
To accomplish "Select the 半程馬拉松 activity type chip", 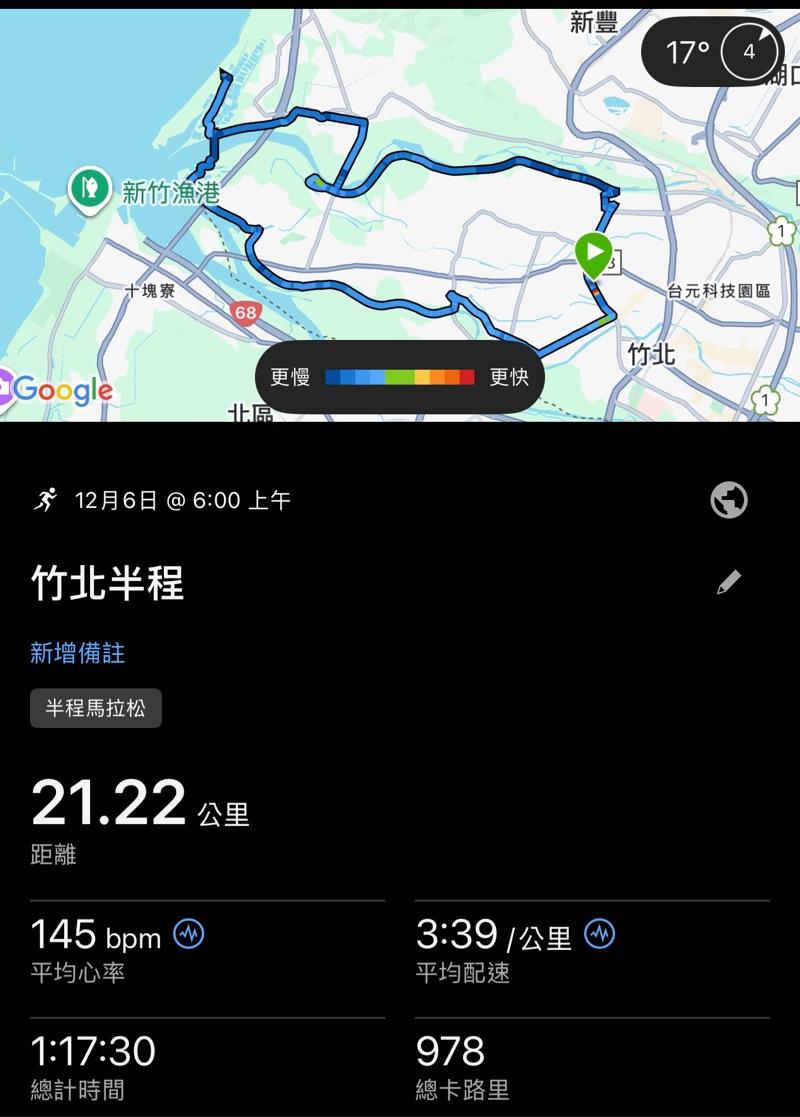I will [x=96, y=708].
